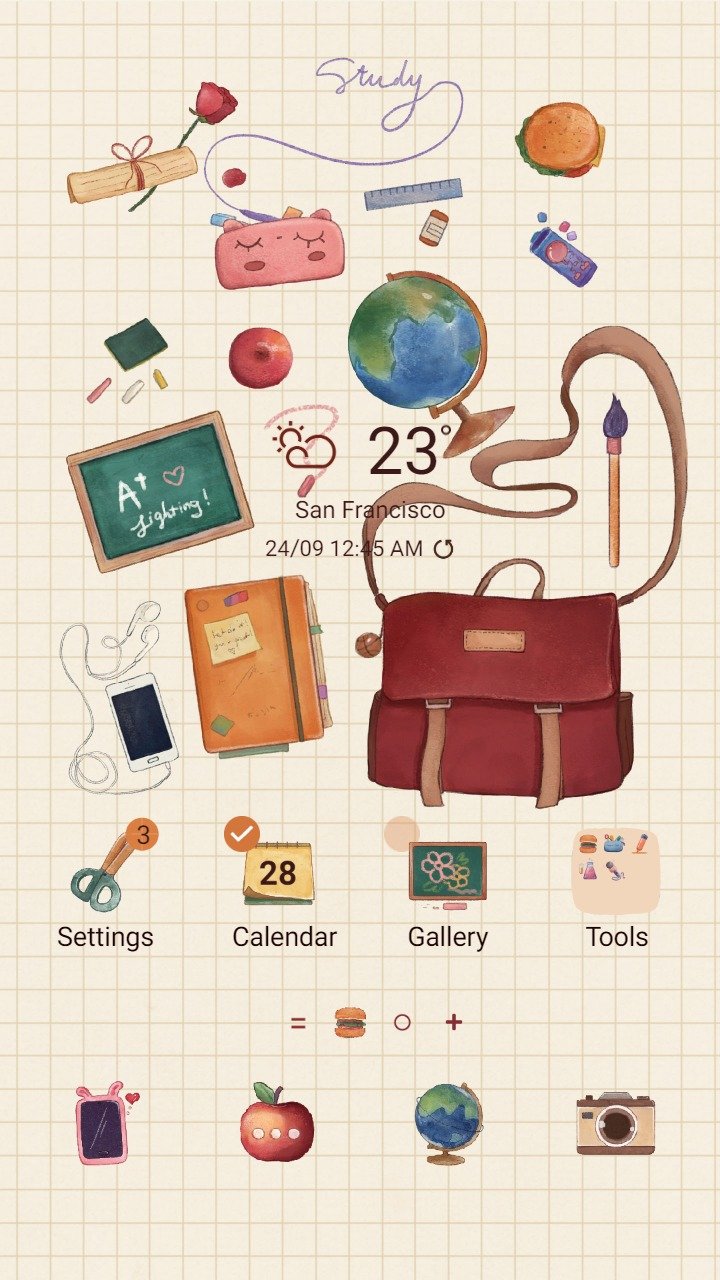Refresh the weather widget

pyautogui.click(x=443, y=548)
